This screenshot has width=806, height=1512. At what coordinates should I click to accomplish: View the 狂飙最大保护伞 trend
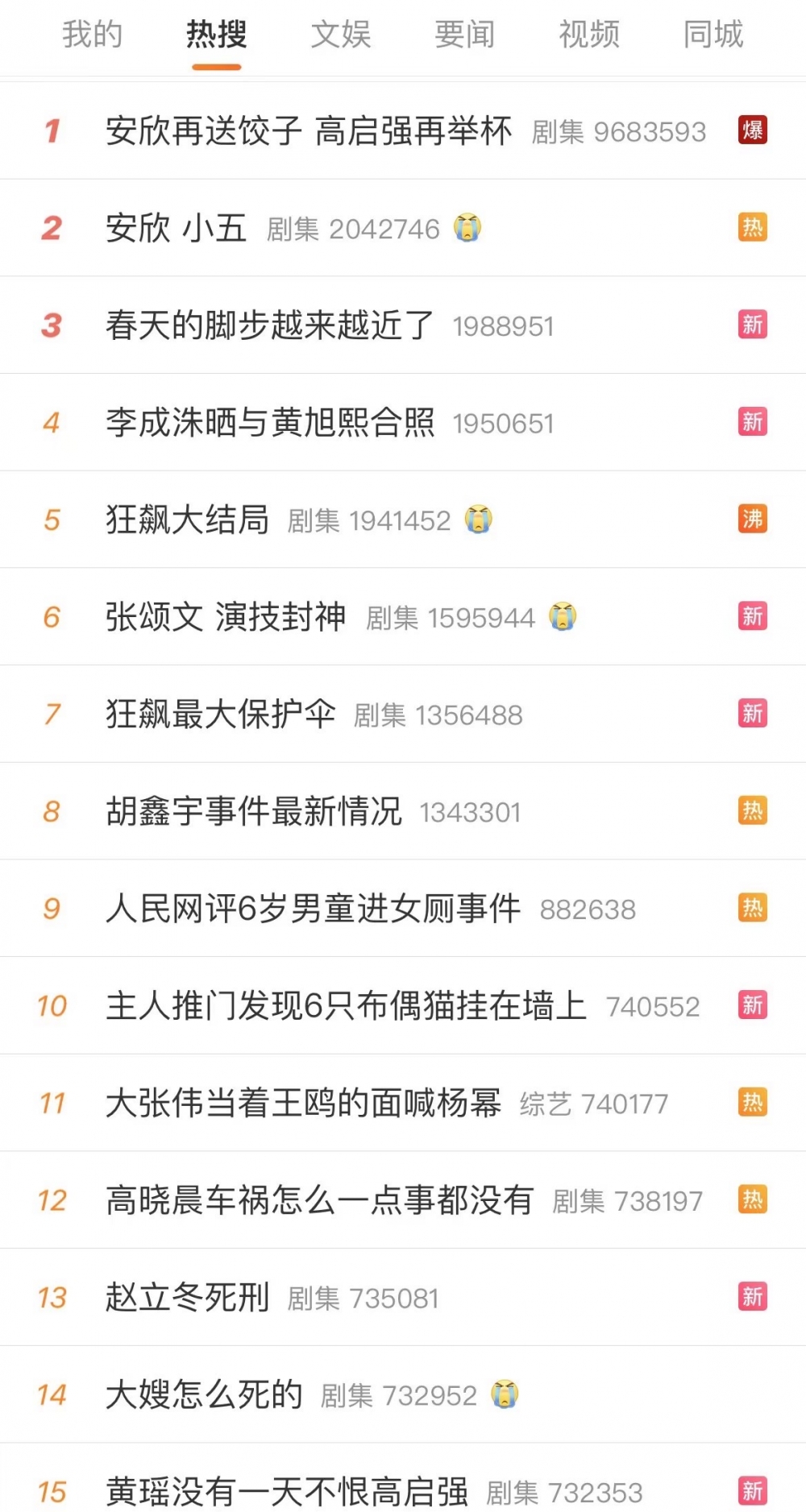coord(220,715)
